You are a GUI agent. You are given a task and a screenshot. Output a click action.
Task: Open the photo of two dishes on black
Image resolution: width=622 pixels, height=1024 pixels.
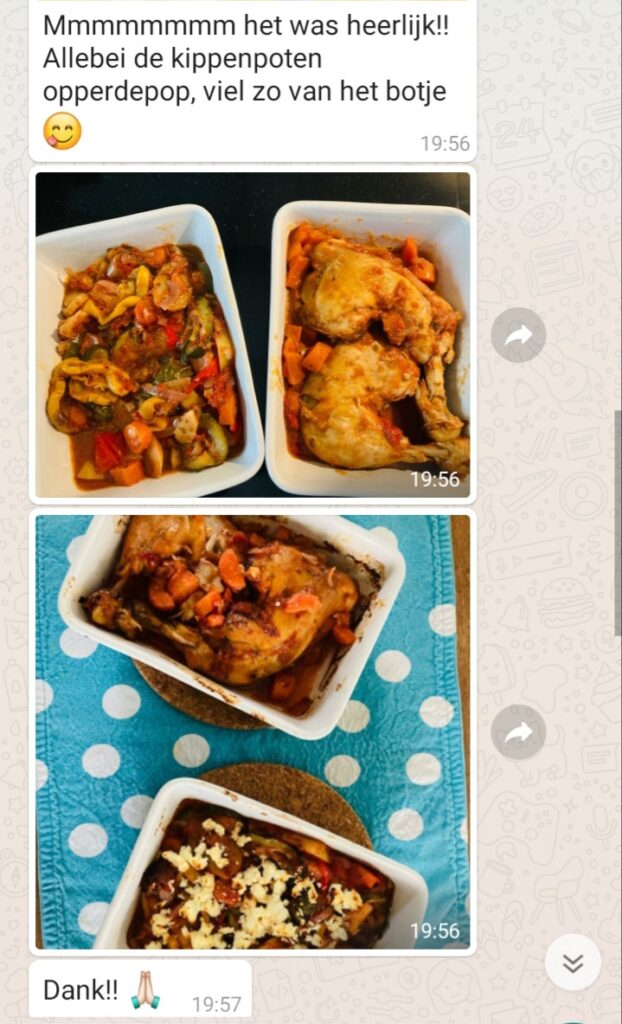point(252,335)
